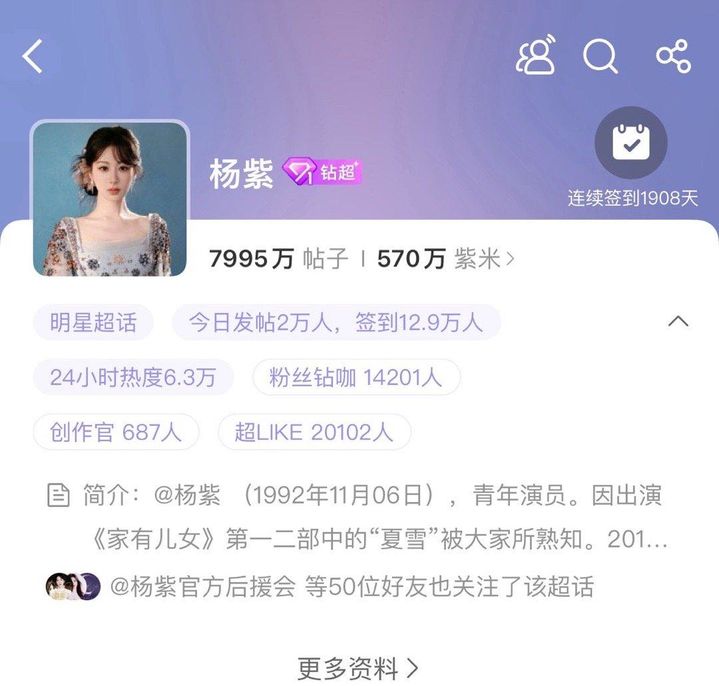719x686 pixels.
Task: See friends following, including 杨紫官方后援会
Action: (320, 587)
